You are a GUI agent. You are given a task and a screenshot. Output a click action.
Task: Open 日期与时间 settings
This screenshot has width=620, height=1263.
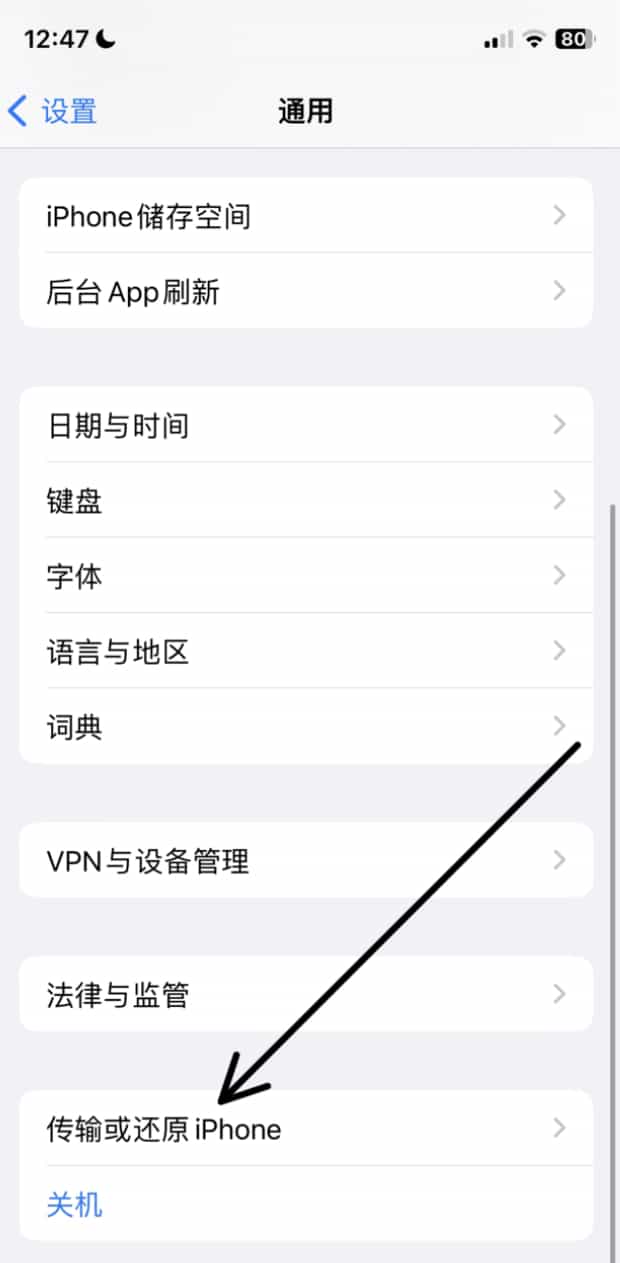coord(305,426)
